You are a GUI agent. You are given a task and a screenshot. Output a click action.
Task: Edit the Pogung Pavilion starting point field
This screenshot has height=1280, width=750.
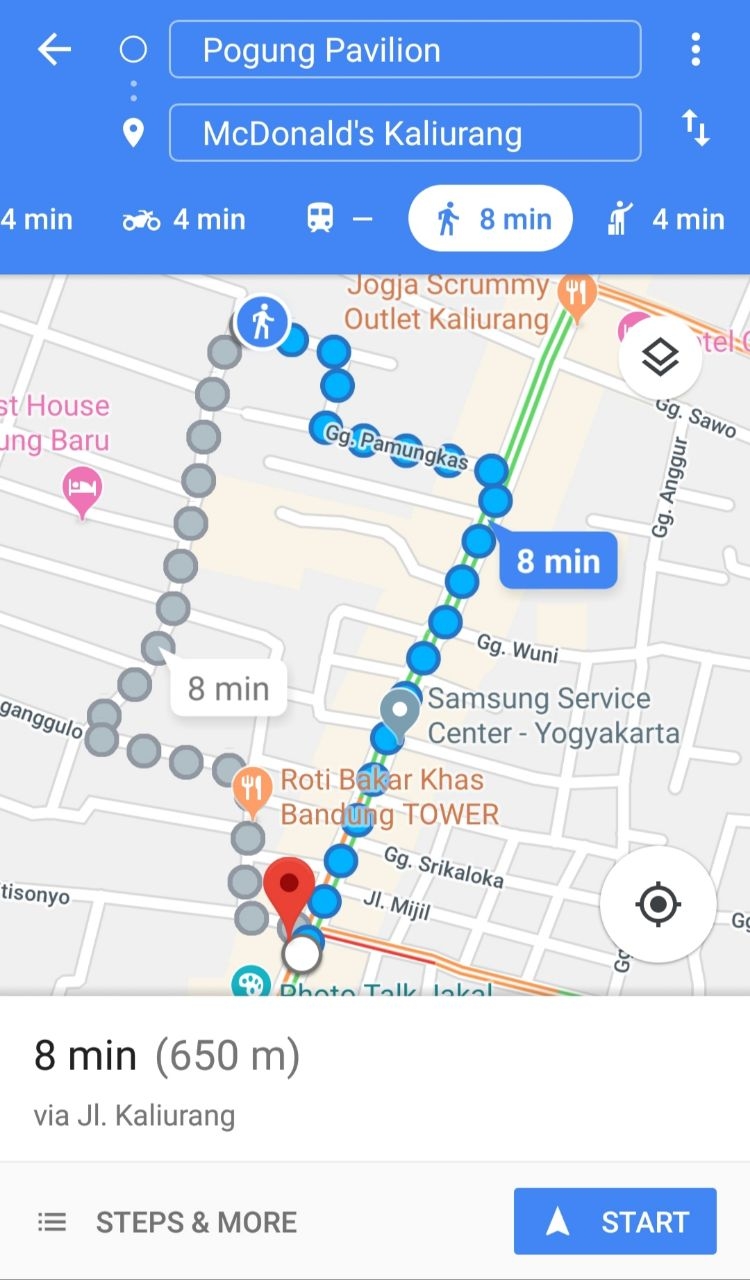(405, 50)
